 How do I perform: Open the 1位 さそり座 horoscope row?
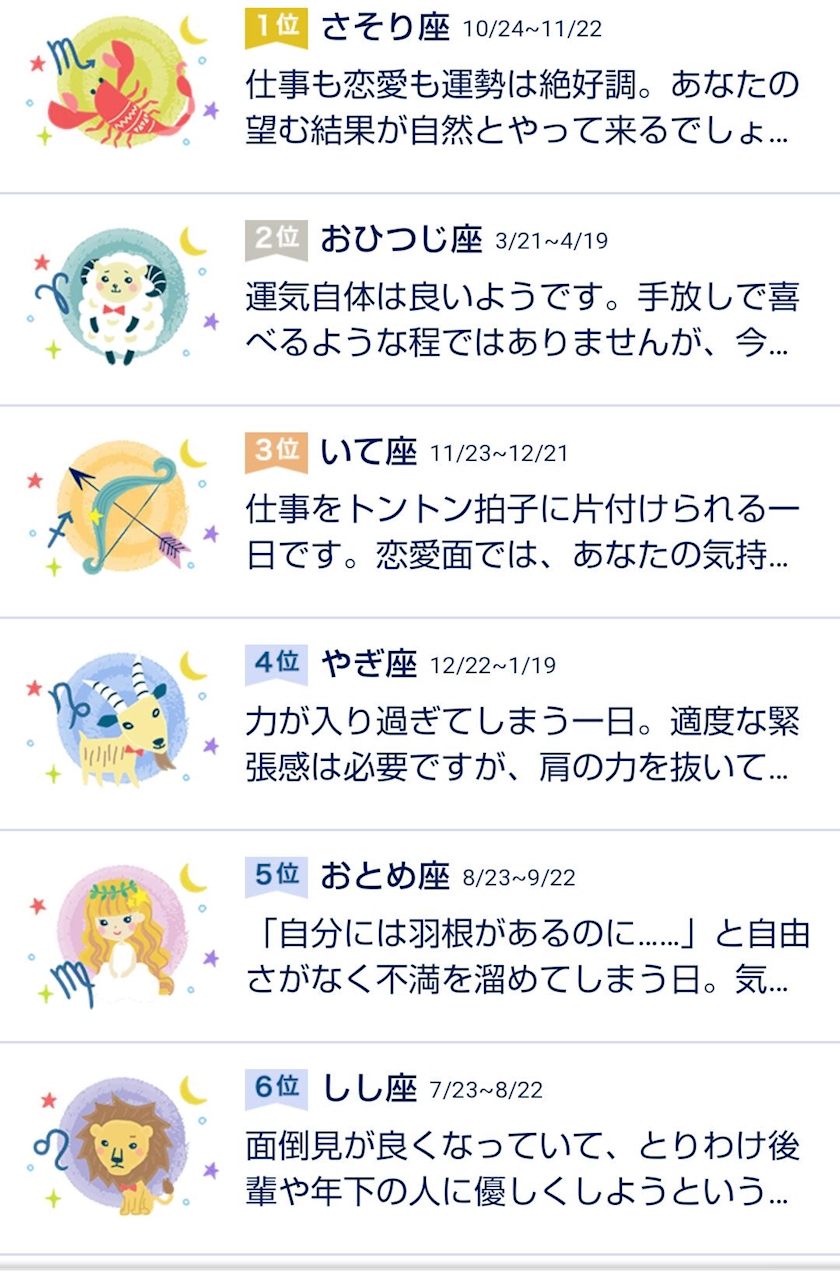(x=420, y=96)
